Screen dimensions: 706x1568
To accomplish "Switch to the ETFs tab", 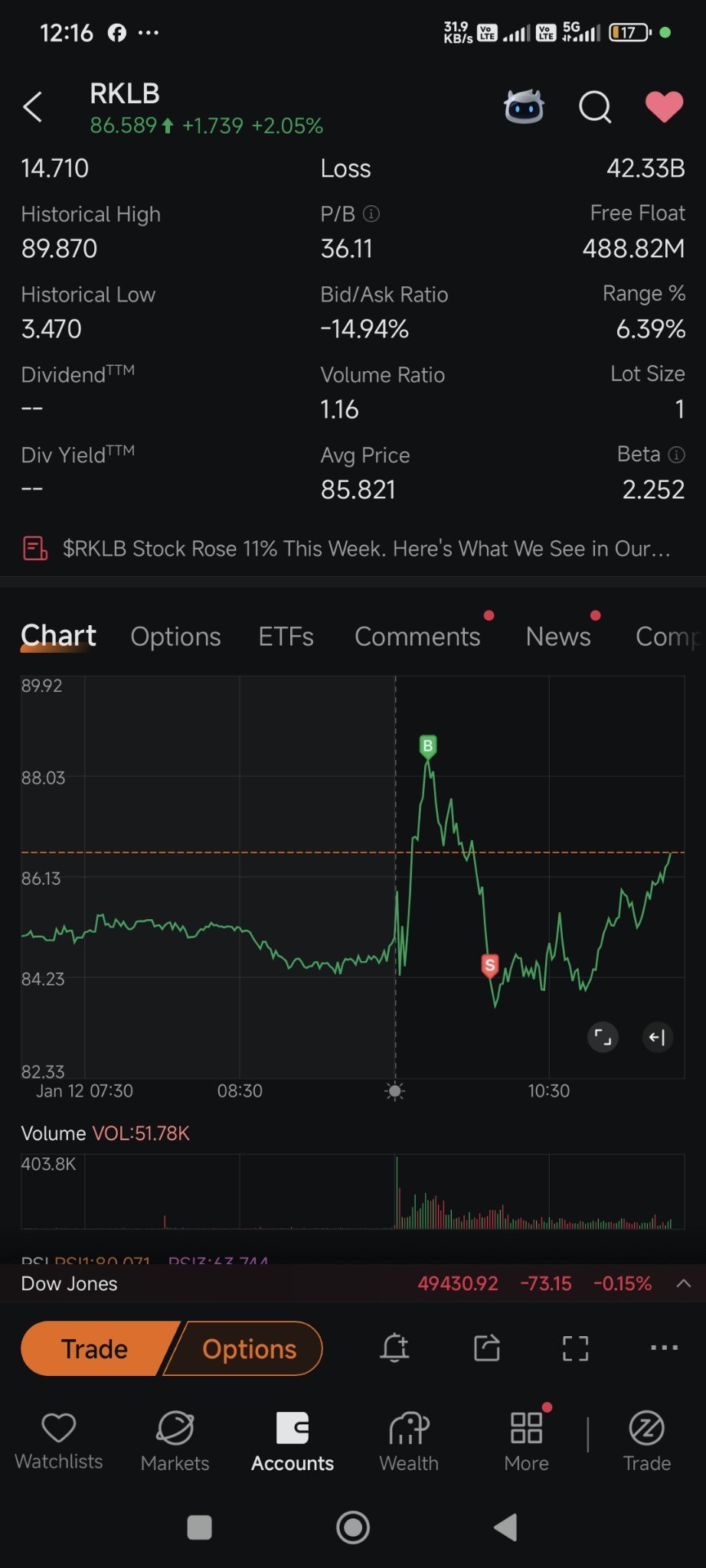I will 286,637.
